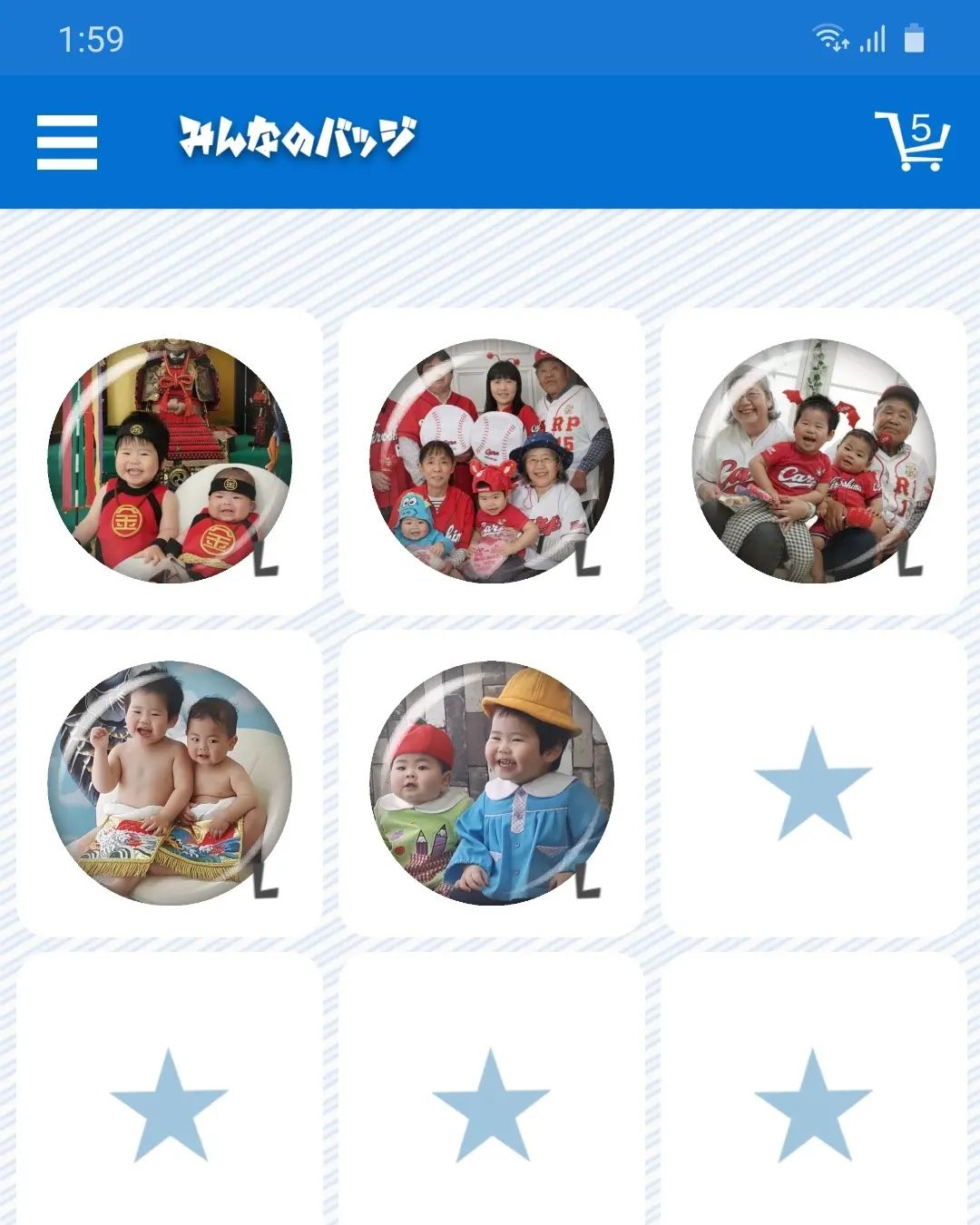The image size is (980, 1225).
Task: Open the grandparents with toddlers badge
Action: pos(813,461)
